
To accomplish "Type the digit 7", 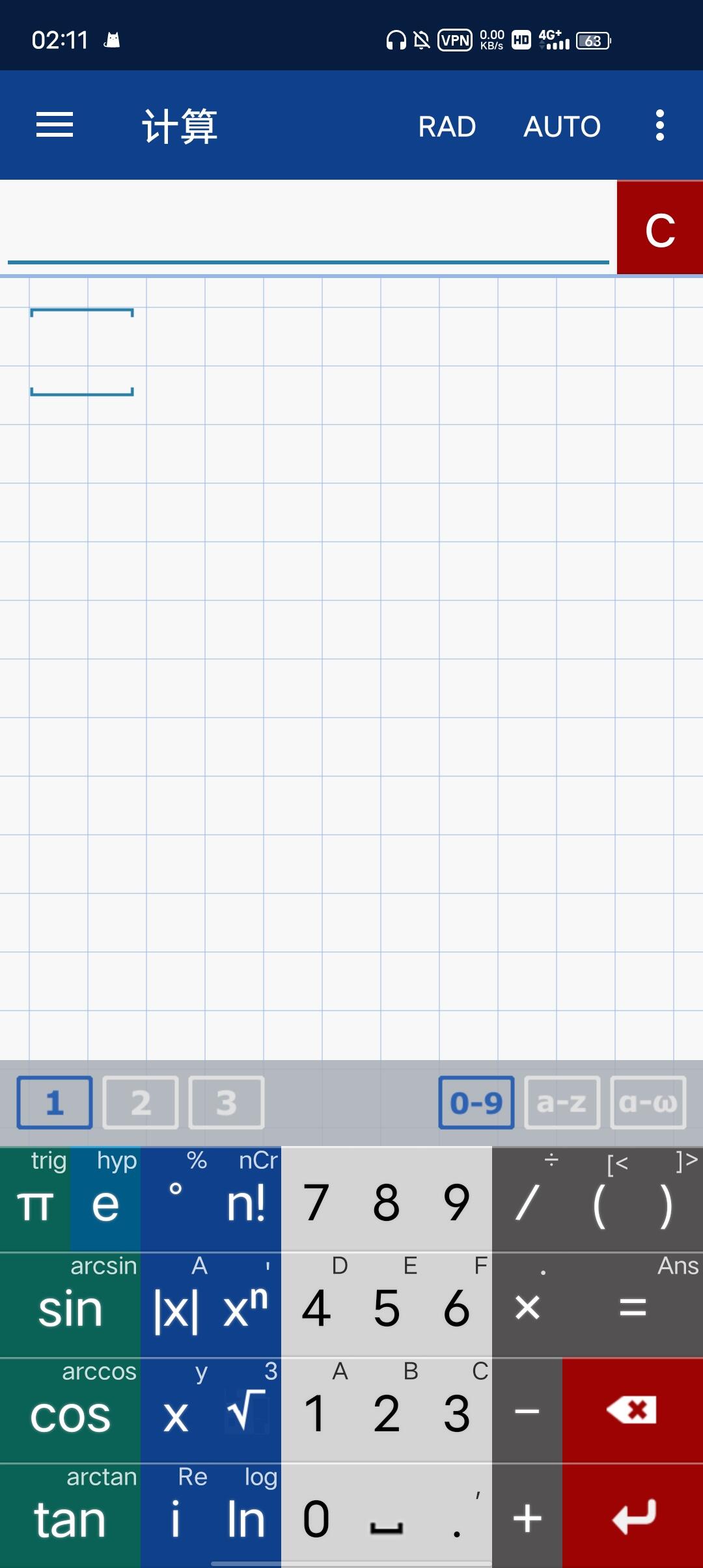I will [316, 1203].
